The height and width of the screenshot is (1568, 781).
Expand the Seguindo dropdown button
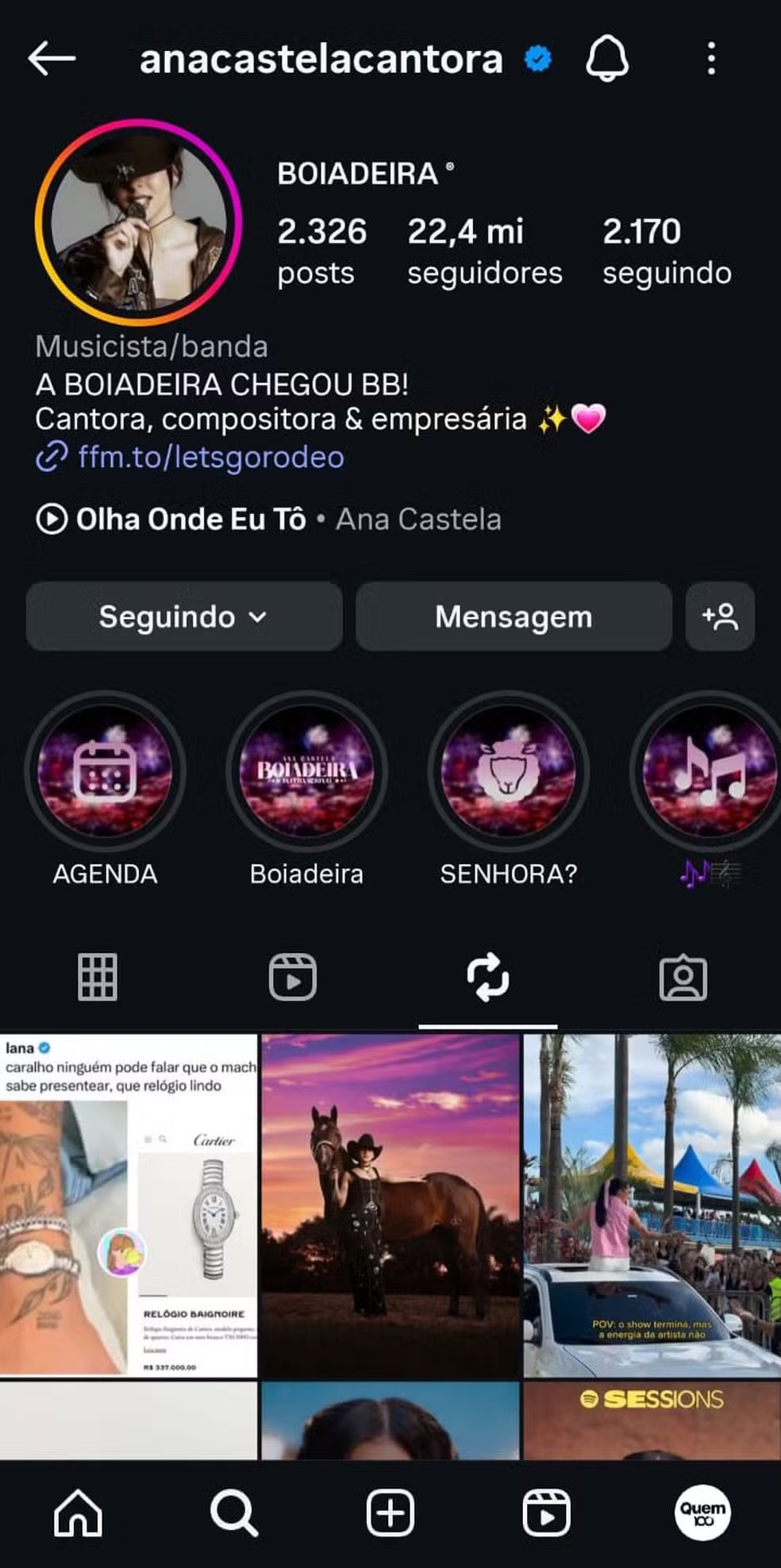click(184, 617)
